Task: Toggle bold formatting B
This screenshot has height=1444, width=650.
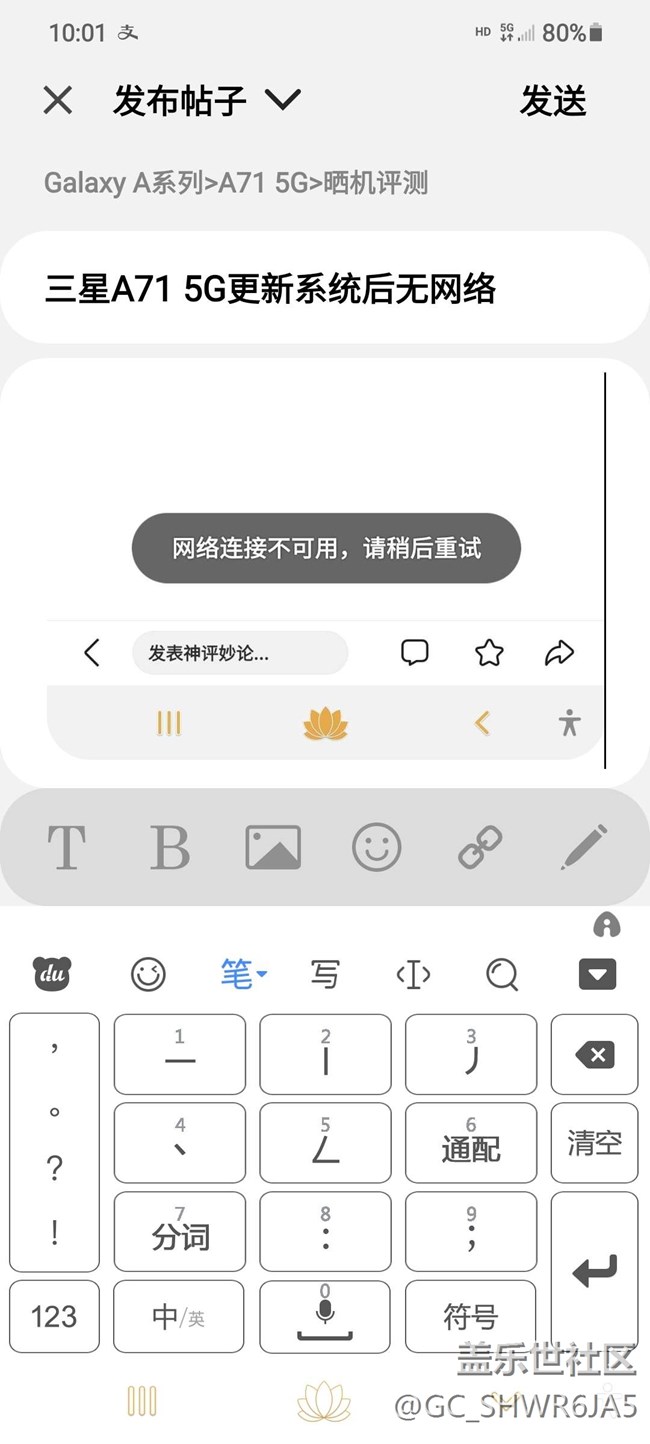Action: pyautogui.click(x=169, y=848)
